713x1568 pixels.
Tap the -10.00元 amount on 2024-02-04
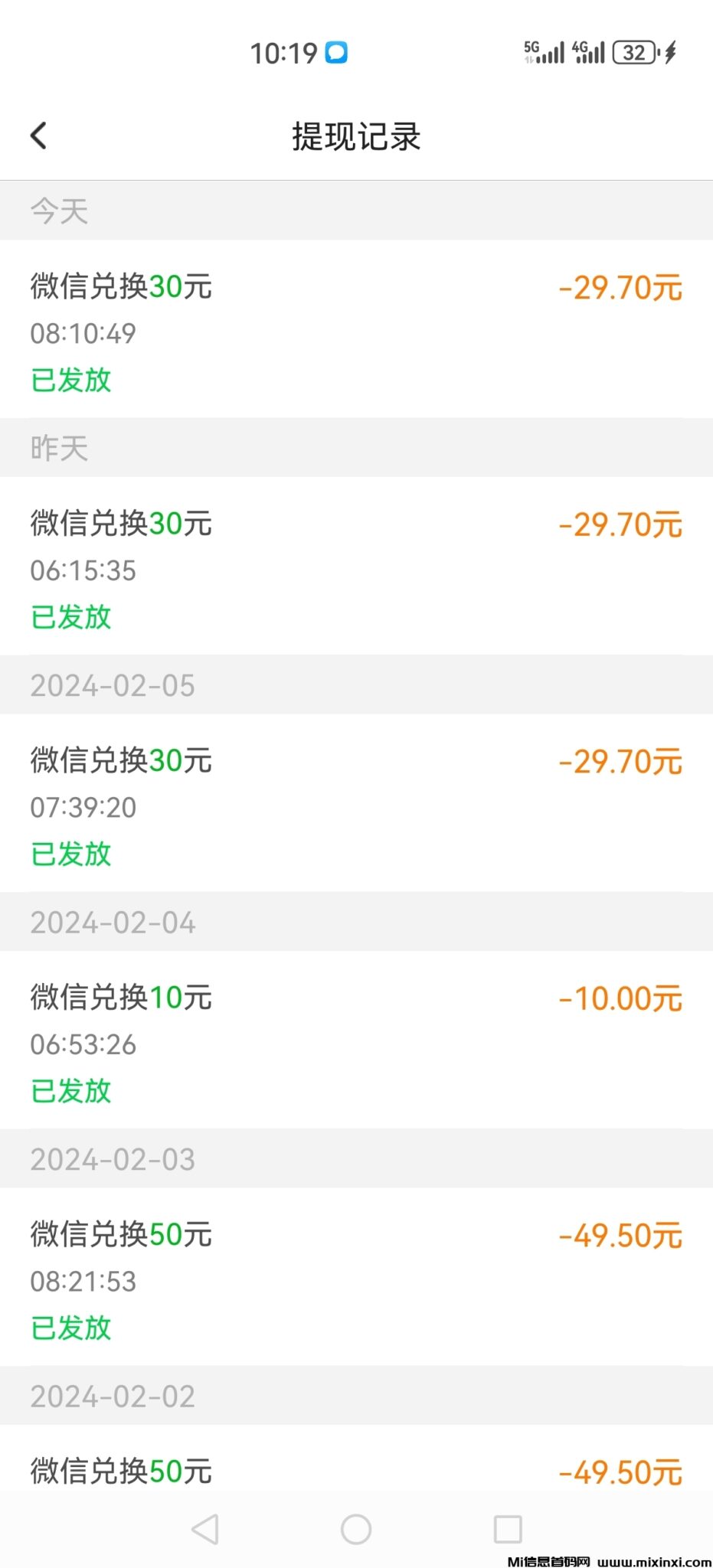620,998
